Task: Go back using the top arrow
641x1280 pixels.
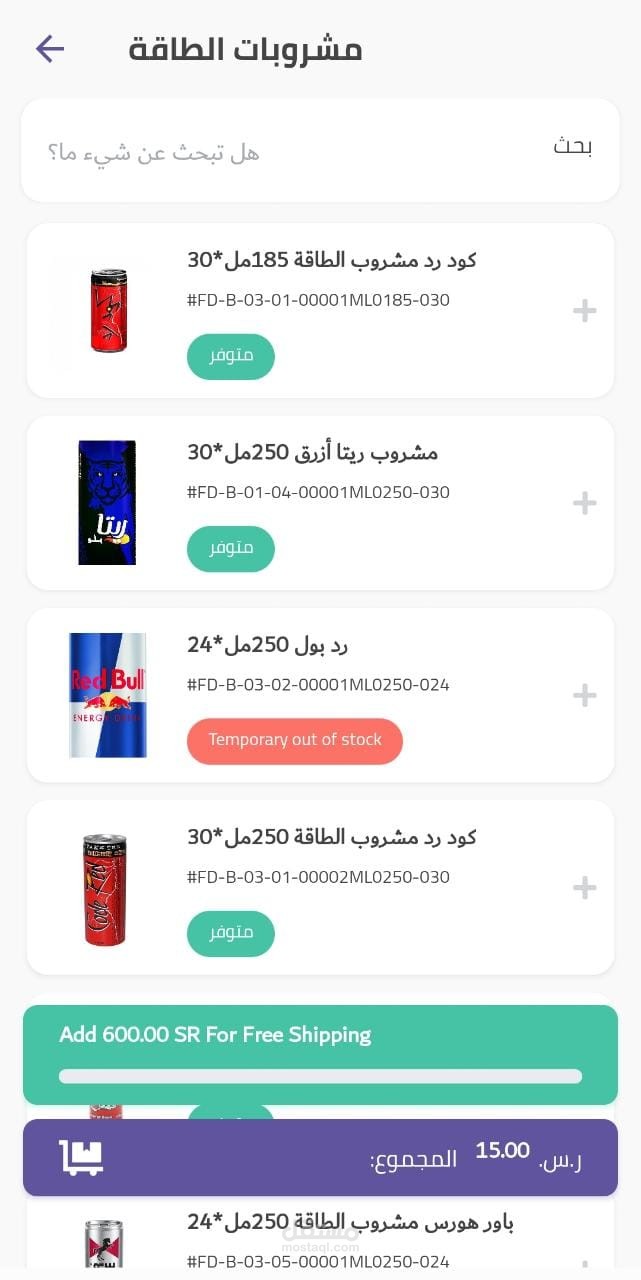Action: 50,49
